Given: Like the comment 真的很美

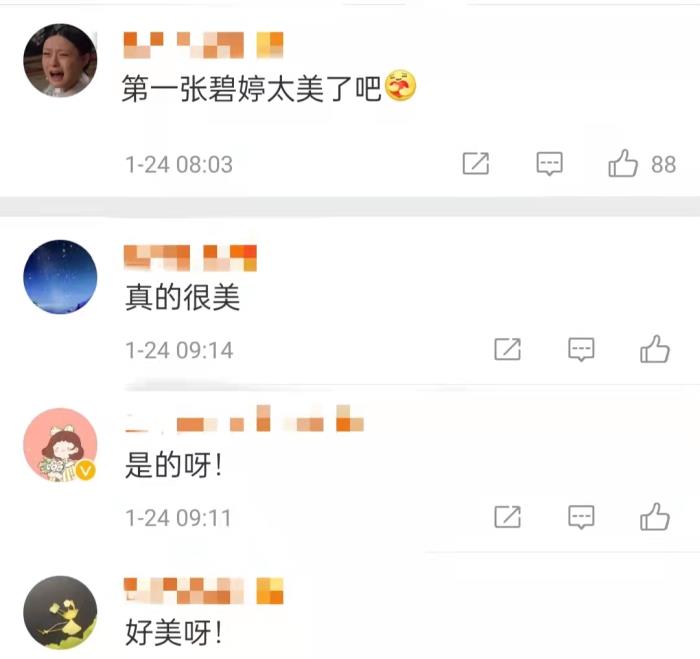Looking at the screenshot, I should click(x=655, y=349).
